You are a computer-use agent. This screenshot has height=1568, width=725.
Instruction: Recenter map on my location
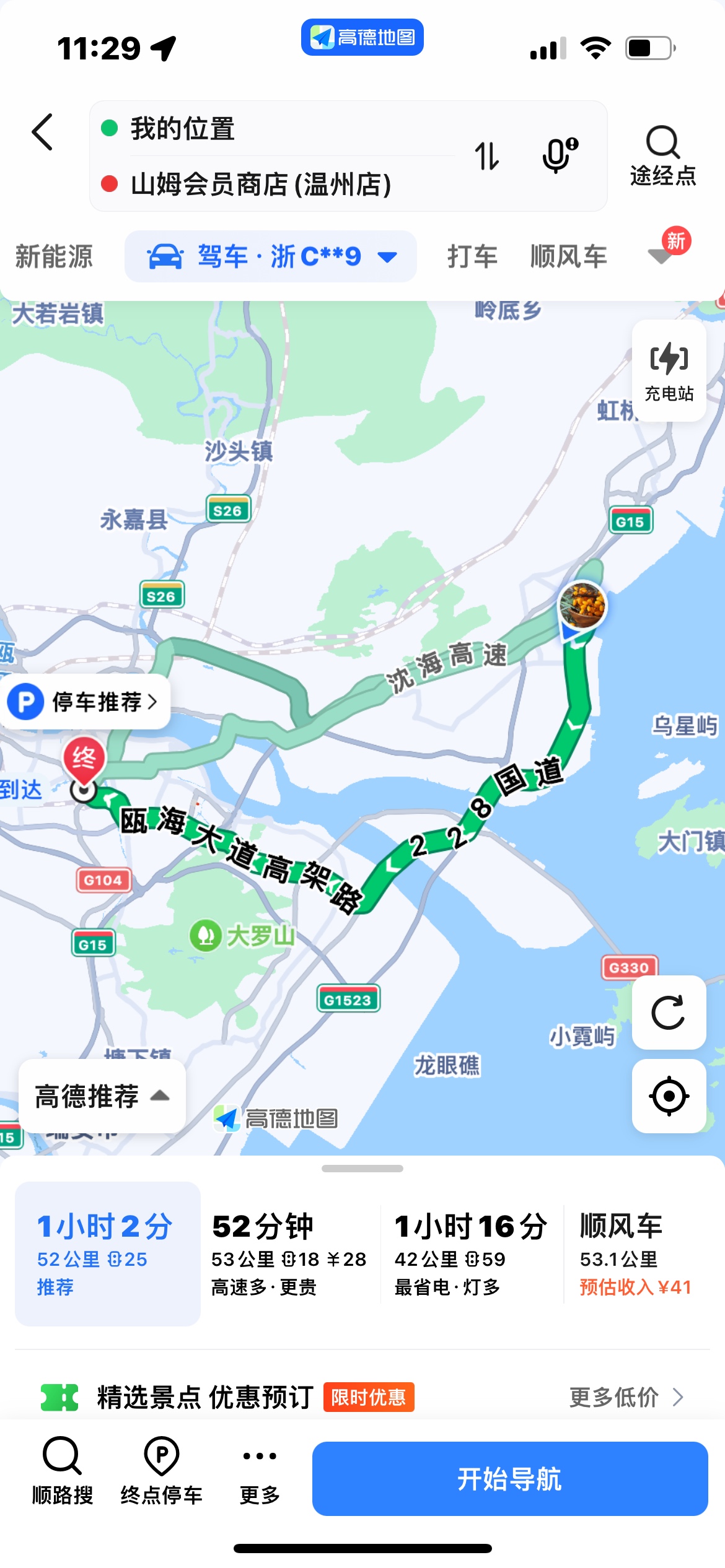click(669, 1096)
